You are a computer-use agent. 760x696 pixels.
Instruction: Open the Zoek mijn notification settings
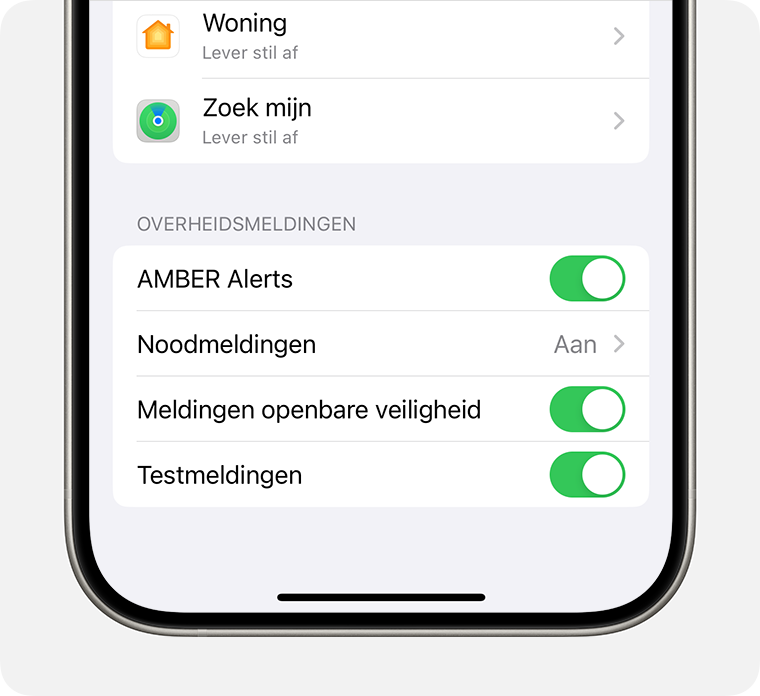click(x=380, y=121)
